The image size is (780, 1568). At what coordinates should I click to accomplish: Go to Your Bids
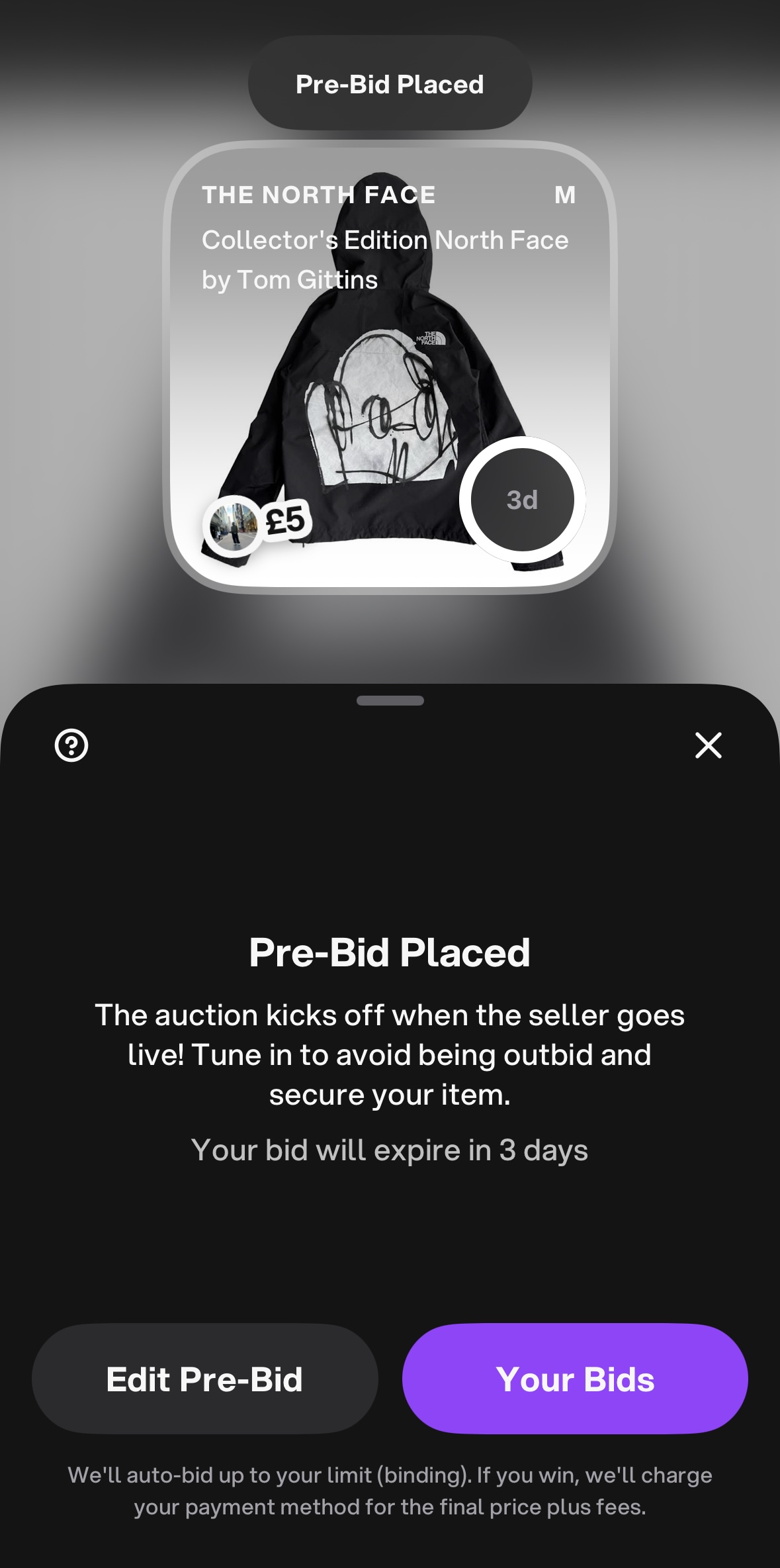click(x=575, y=1379)
